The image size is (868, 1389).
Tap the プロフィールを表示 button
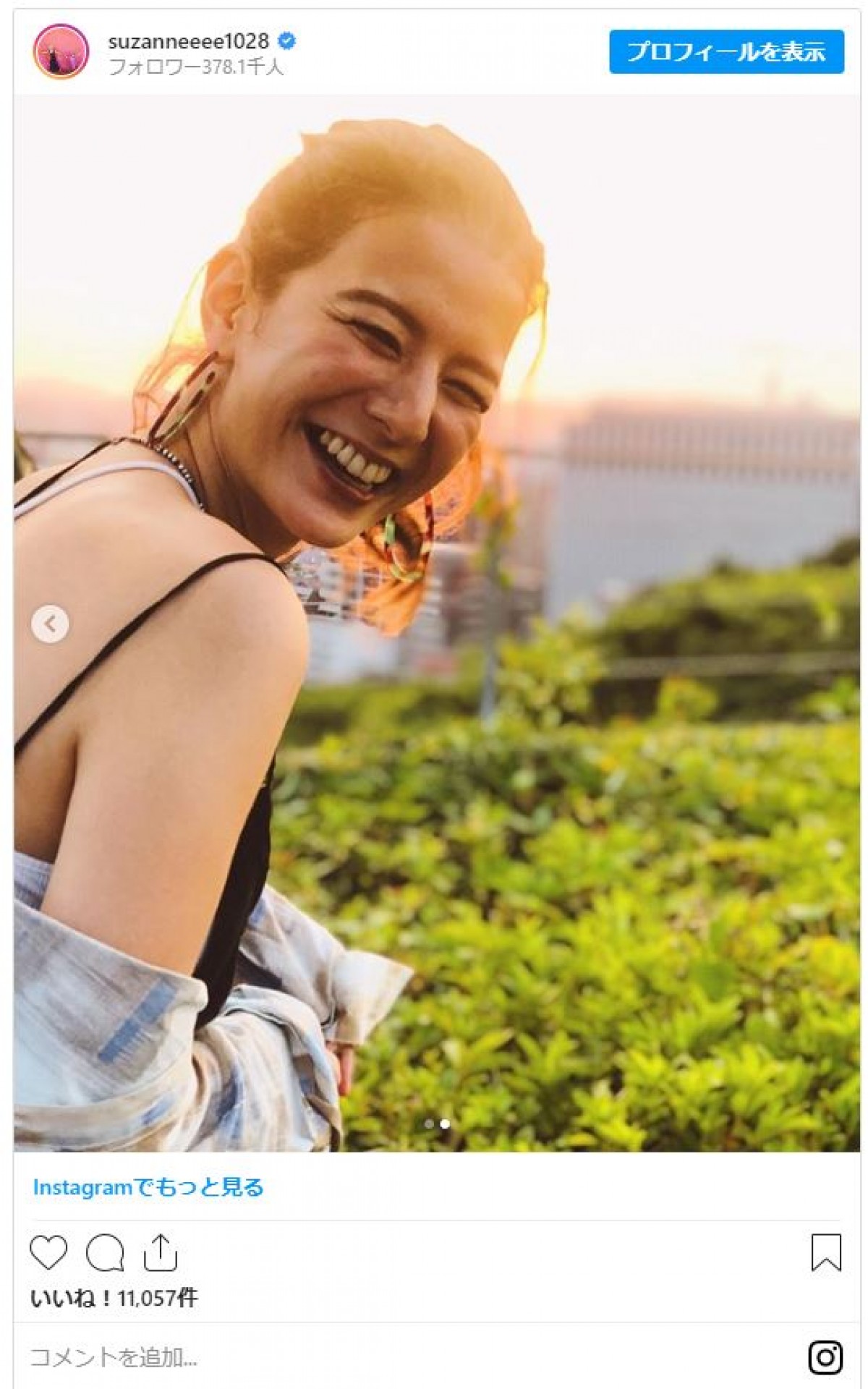click(726, 52)
